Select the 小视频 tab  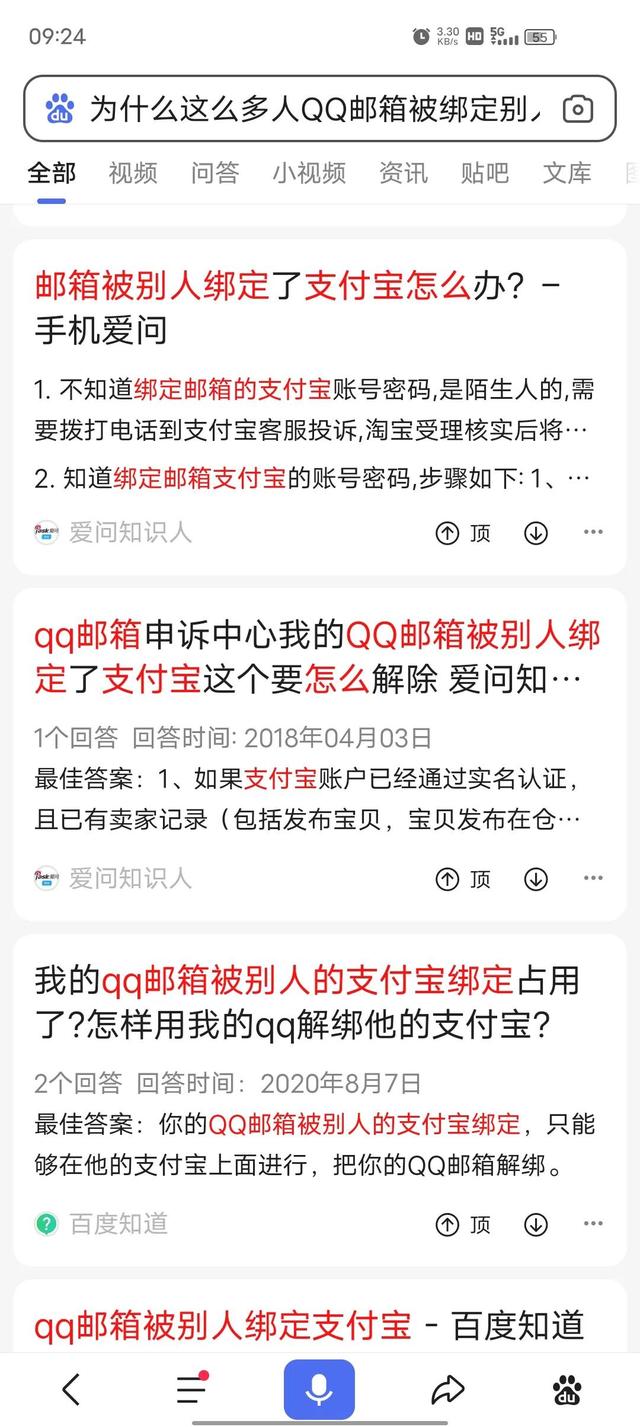point(309,173)
